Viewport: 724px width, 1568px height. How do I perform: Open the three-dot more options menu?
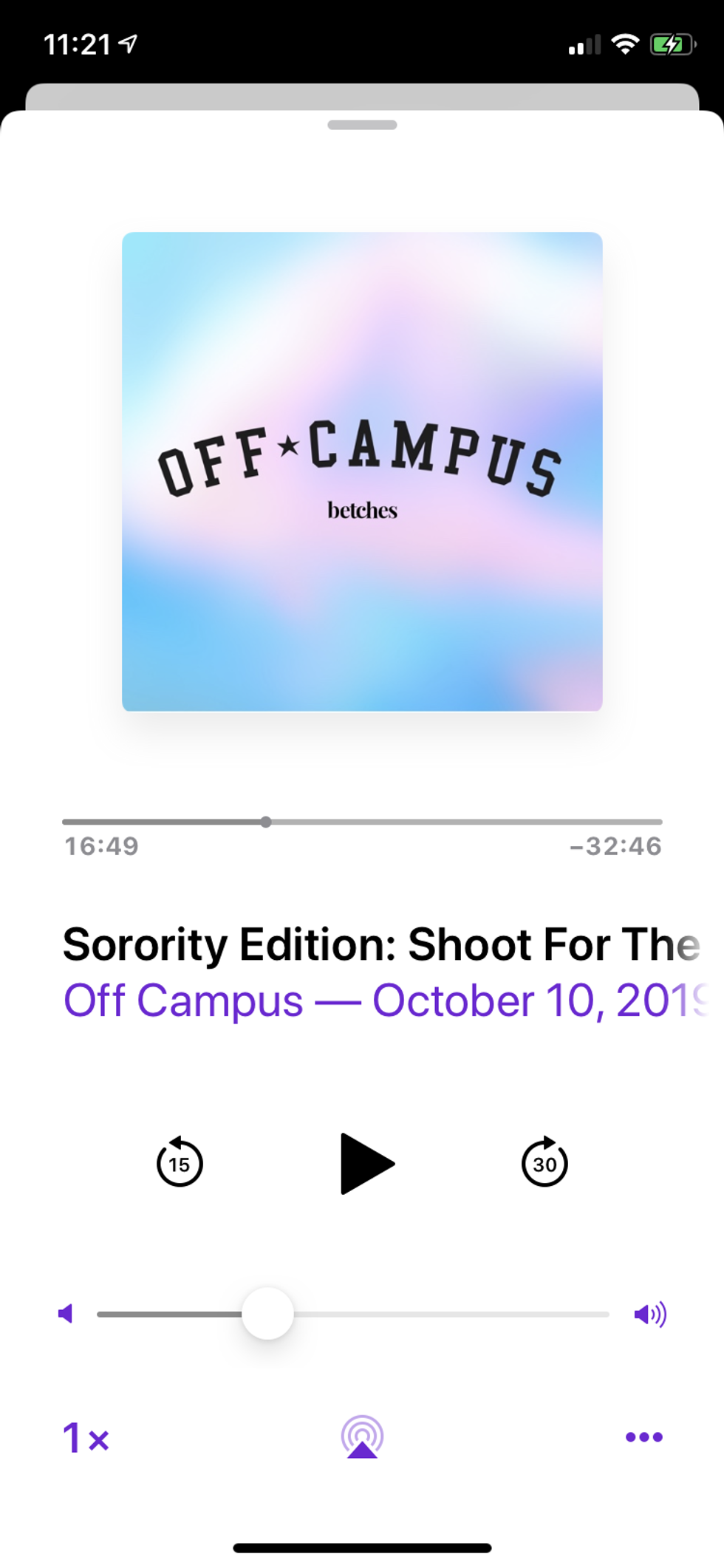coord(643,1437)
